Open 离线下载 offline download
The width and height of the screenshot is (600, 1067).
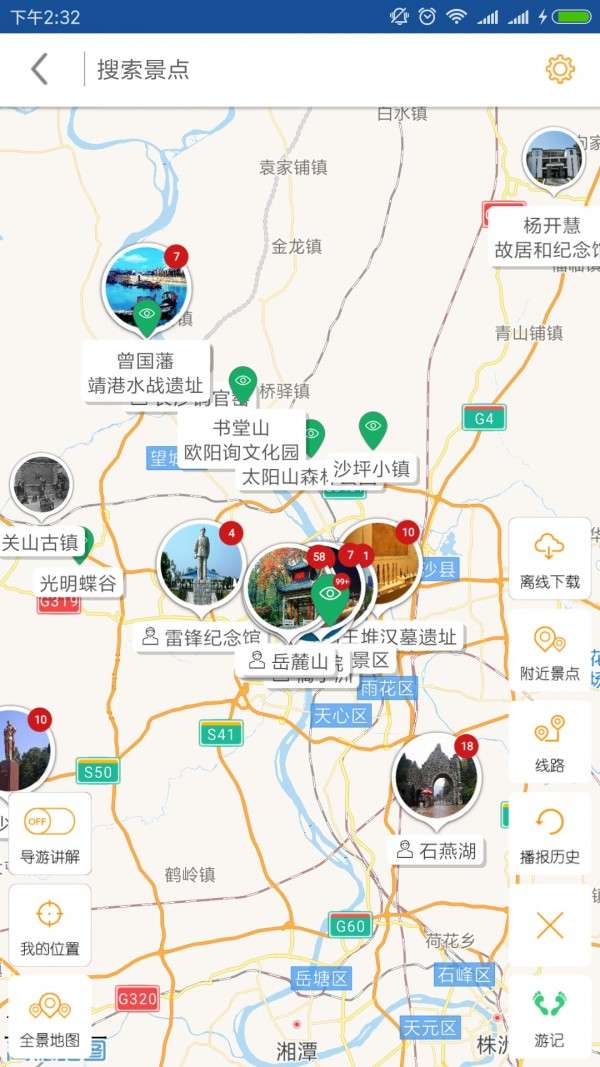pyautogui.click(x=550, y=559)
